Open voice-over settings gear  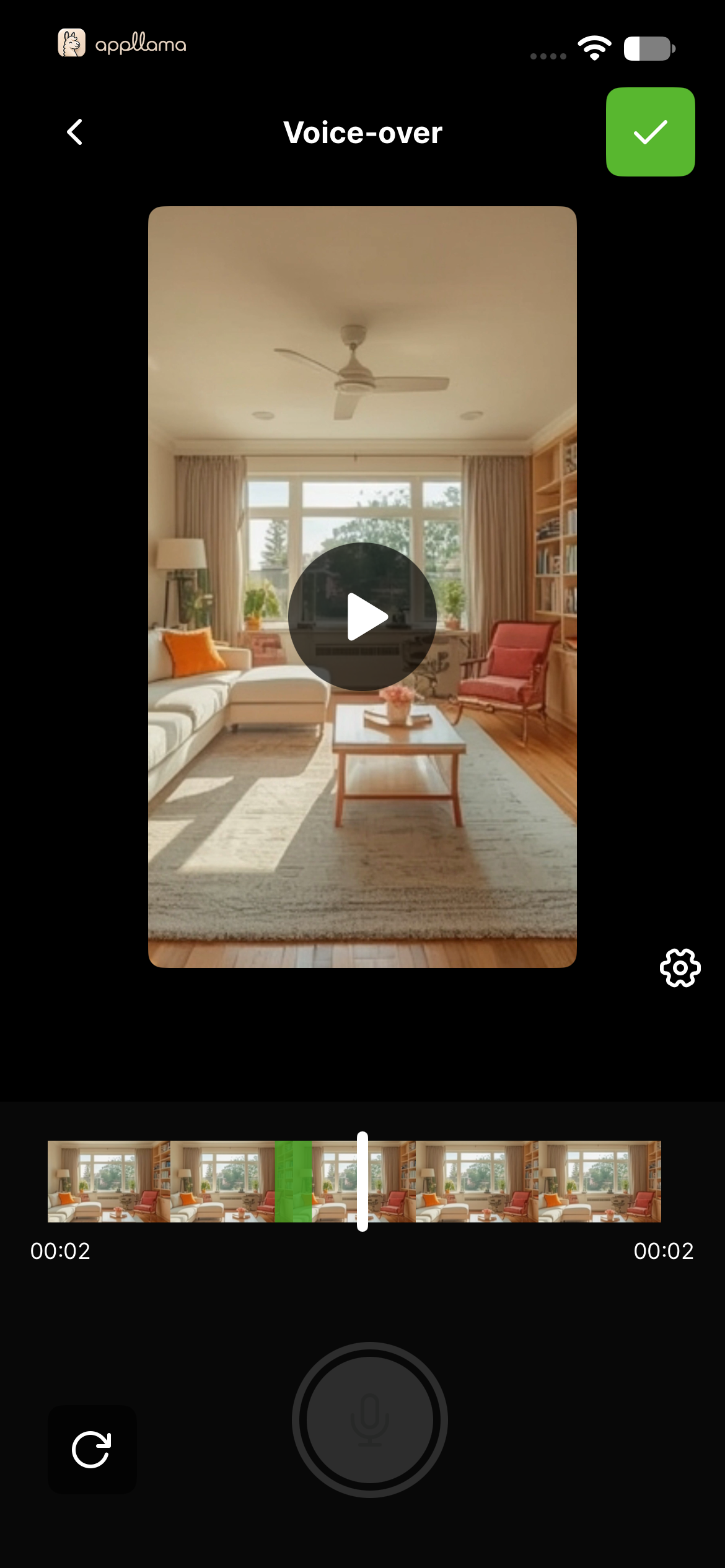680,967
